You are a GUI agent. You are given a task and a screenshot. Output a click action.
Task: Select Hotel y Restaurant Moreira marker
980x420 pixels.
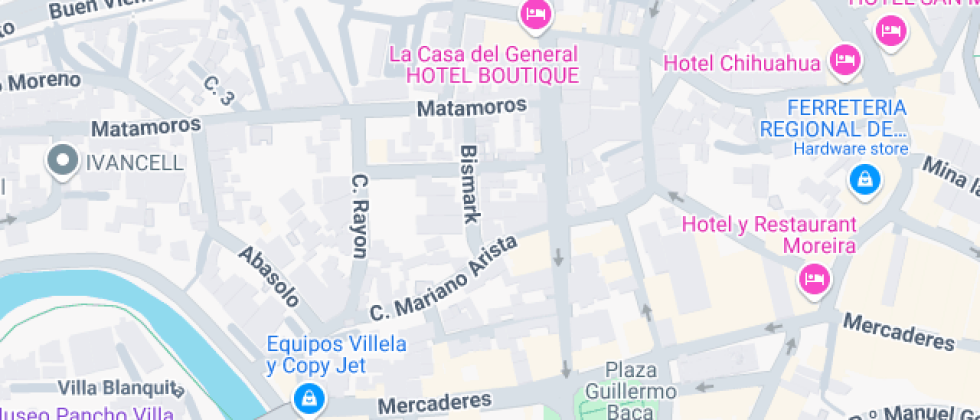pos(815,278)
